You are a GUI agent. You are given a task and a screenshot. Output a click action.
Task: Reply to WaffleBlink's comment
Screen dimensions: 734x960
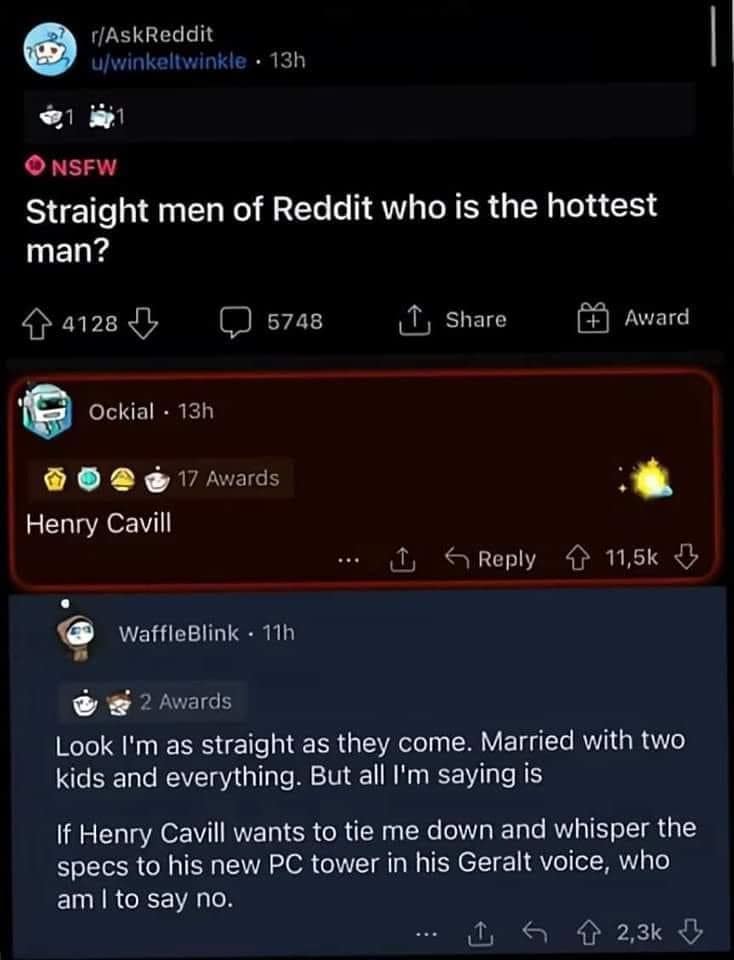coord(531,933)
